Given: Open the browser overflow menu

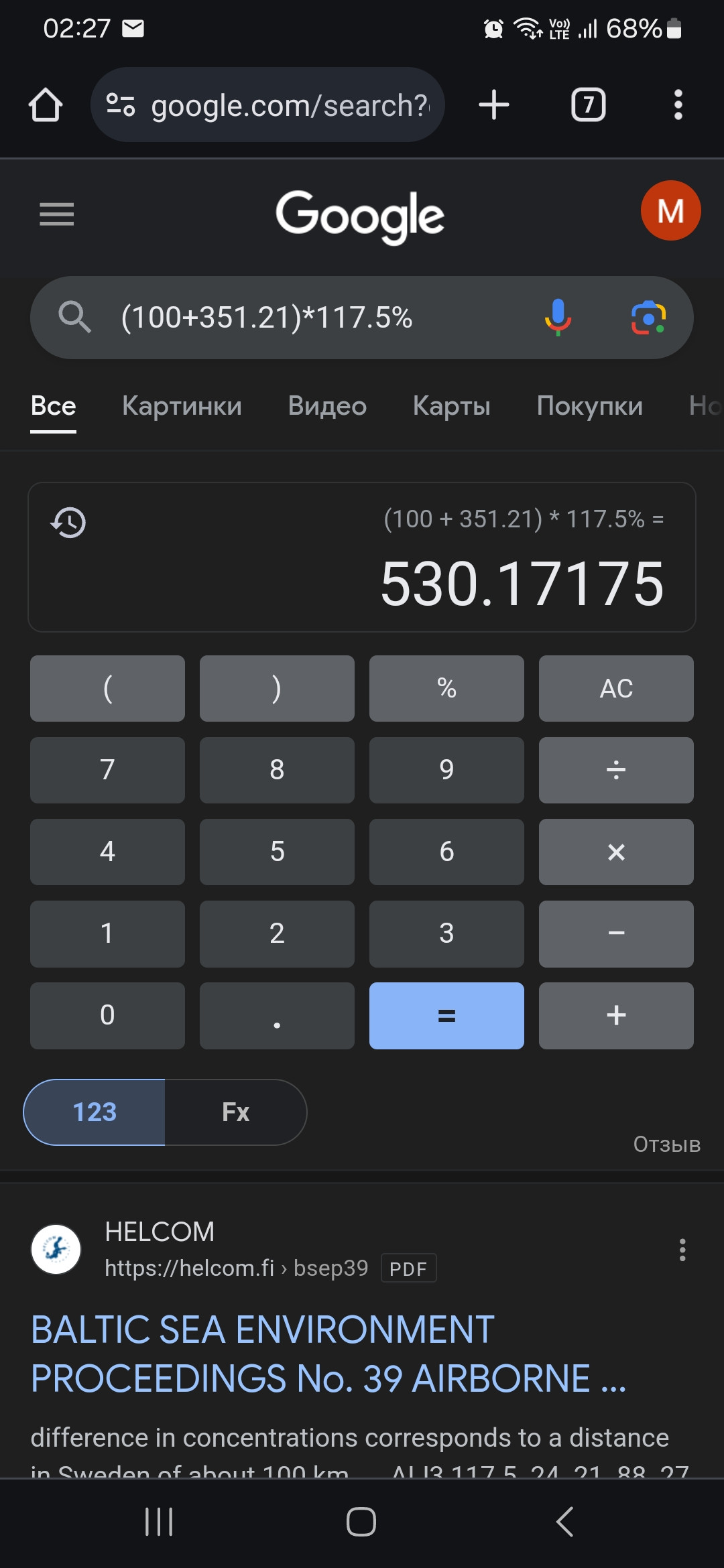Looking at the screenshot, I should click(678, 105).
